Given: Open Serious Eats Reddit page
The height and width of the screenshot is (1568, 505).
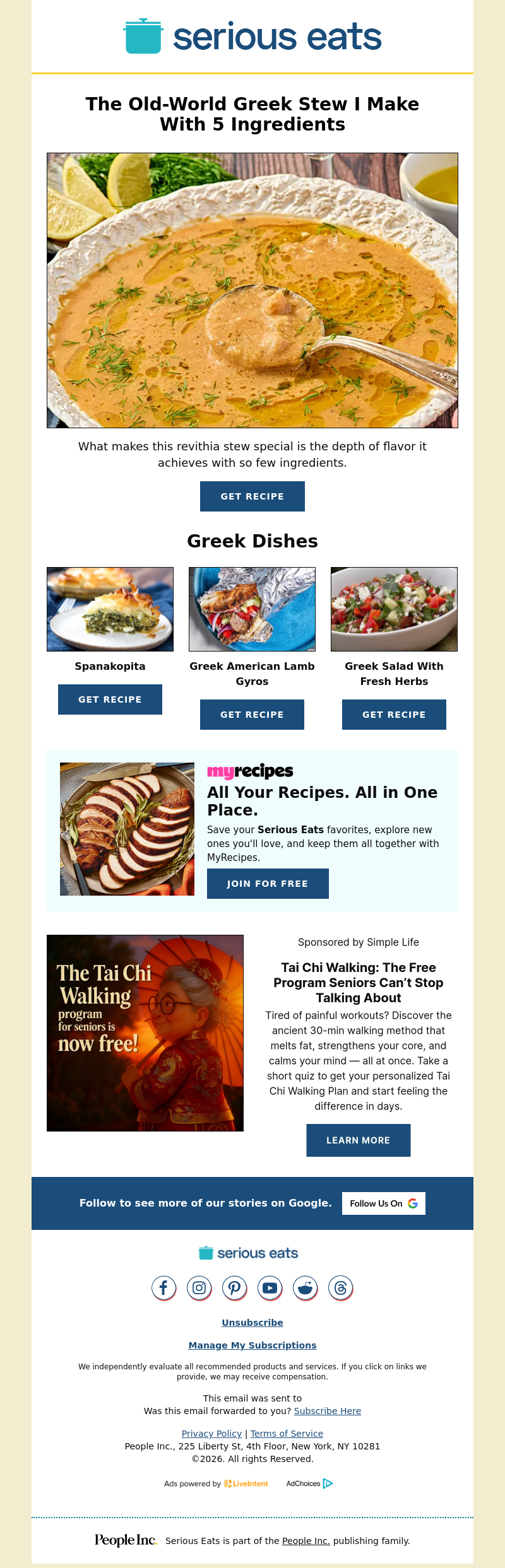Looking at the screenshot, I should (x=305, y=1288).
